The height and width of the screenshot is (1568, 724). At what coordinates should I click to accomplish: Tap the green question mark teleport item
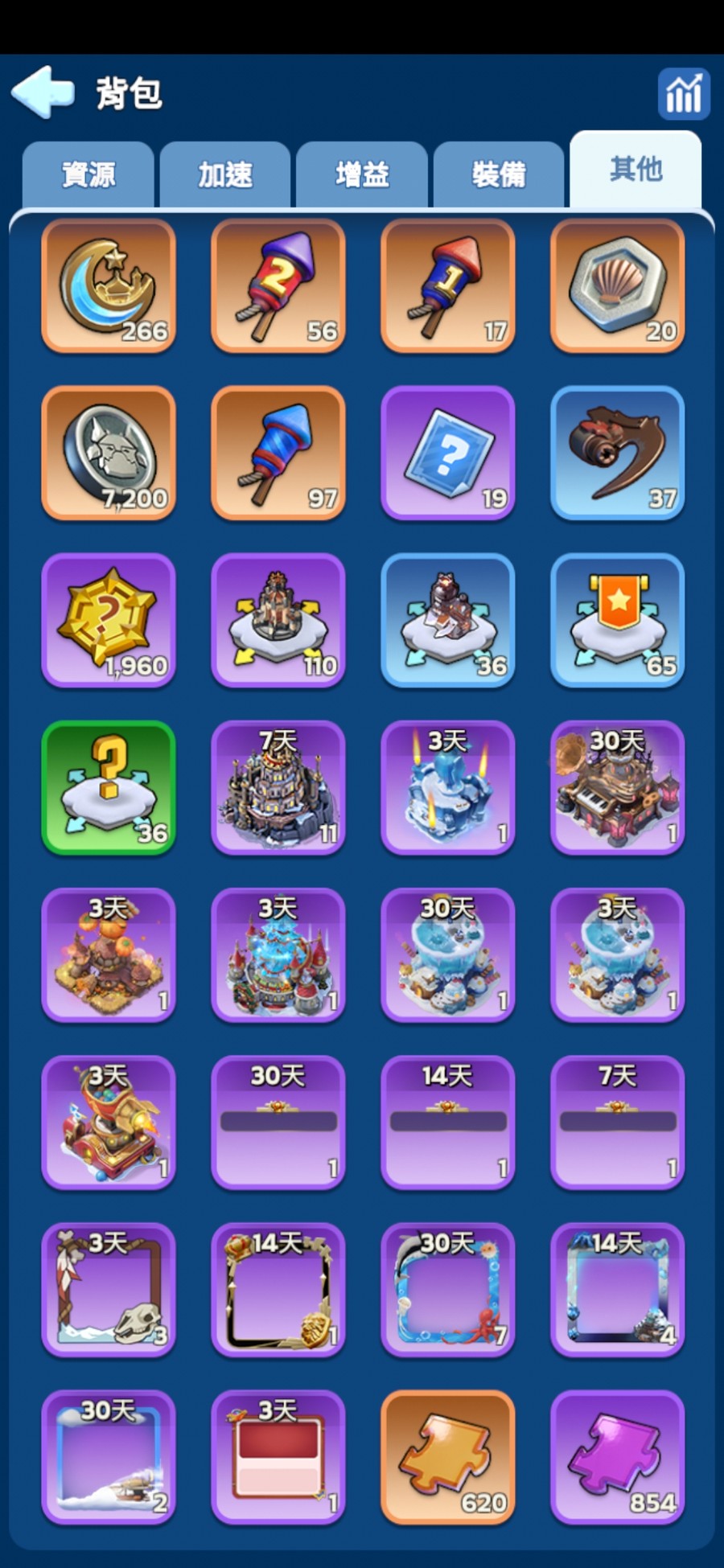[109, 788]
